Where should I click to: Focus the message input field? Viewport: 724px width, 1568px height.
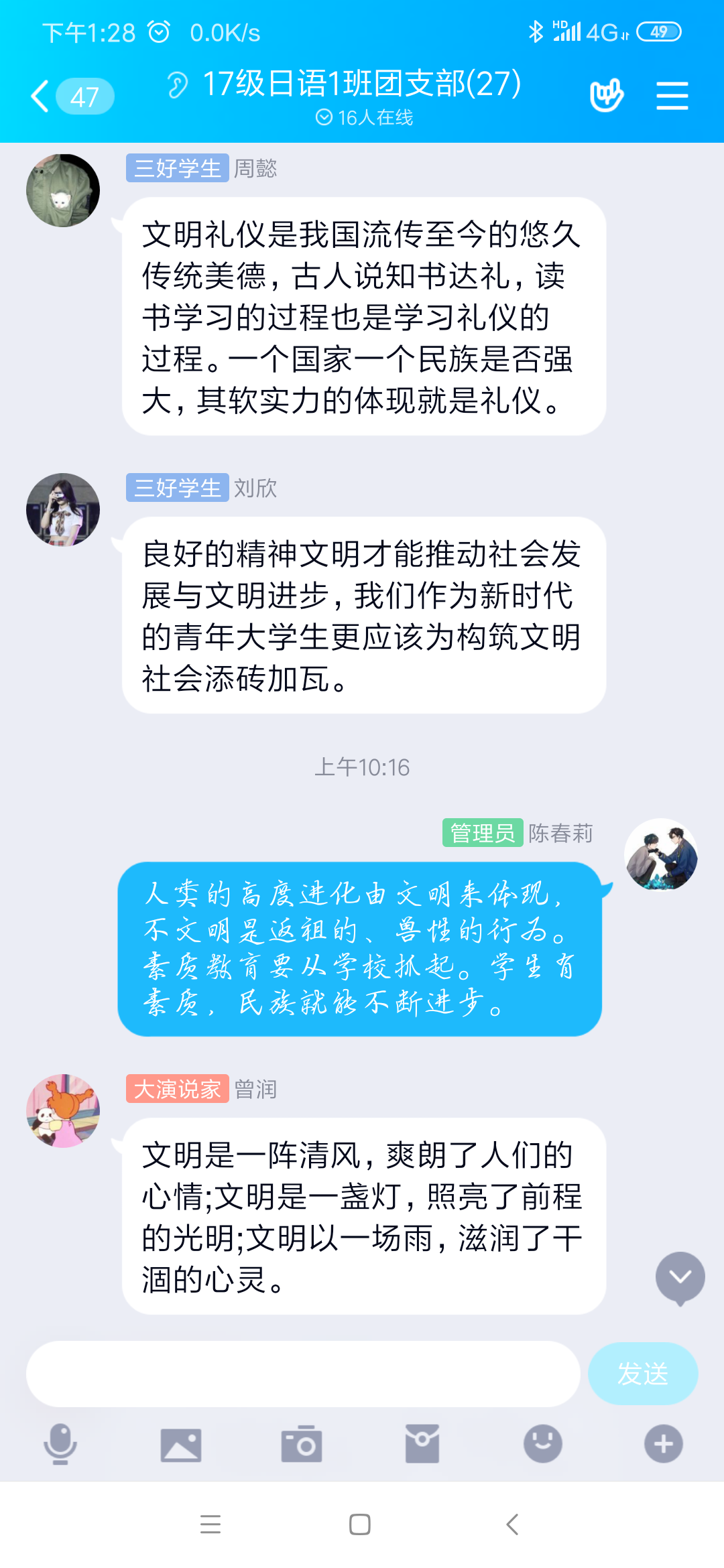point(303,1374)
